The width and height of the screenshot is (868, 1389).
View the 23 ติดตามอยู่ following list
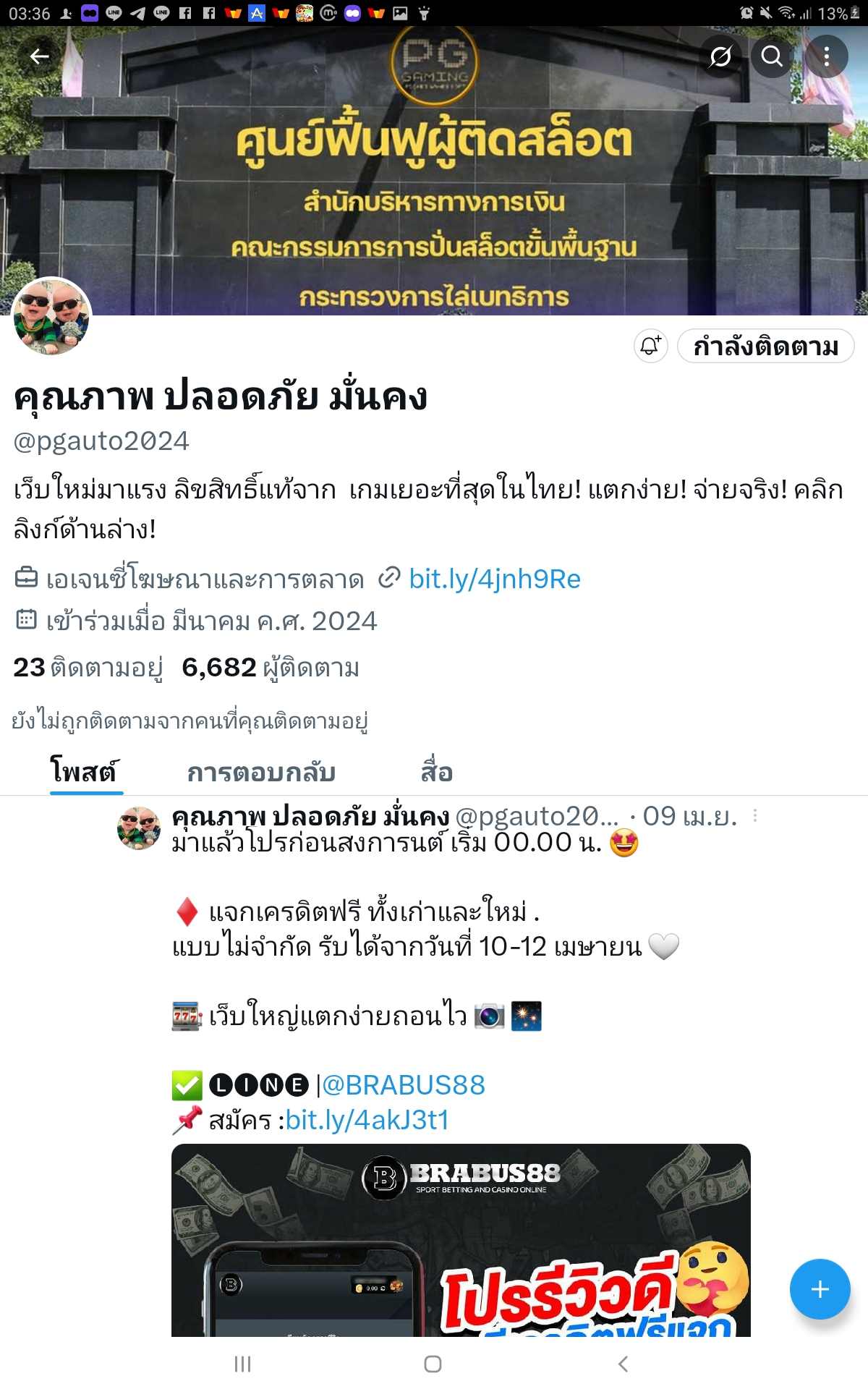pos(88,668)
